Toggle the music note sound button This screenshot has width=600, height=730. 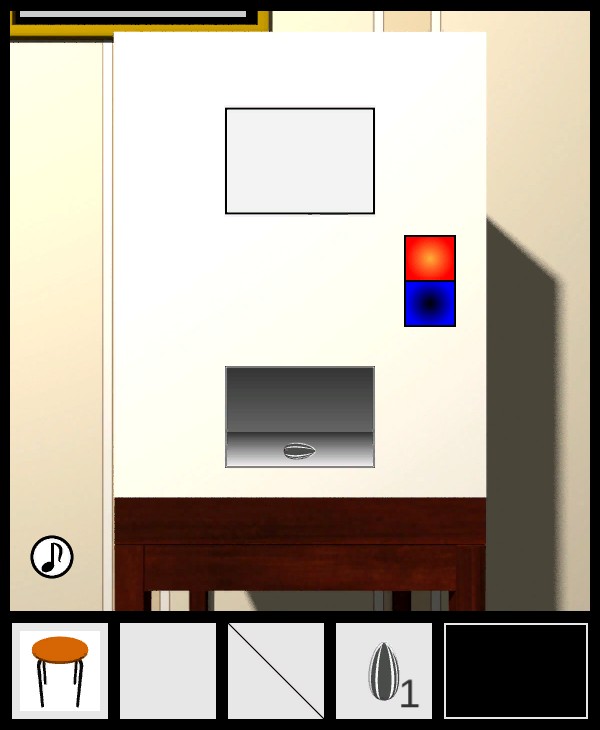[x=52, y=557]
